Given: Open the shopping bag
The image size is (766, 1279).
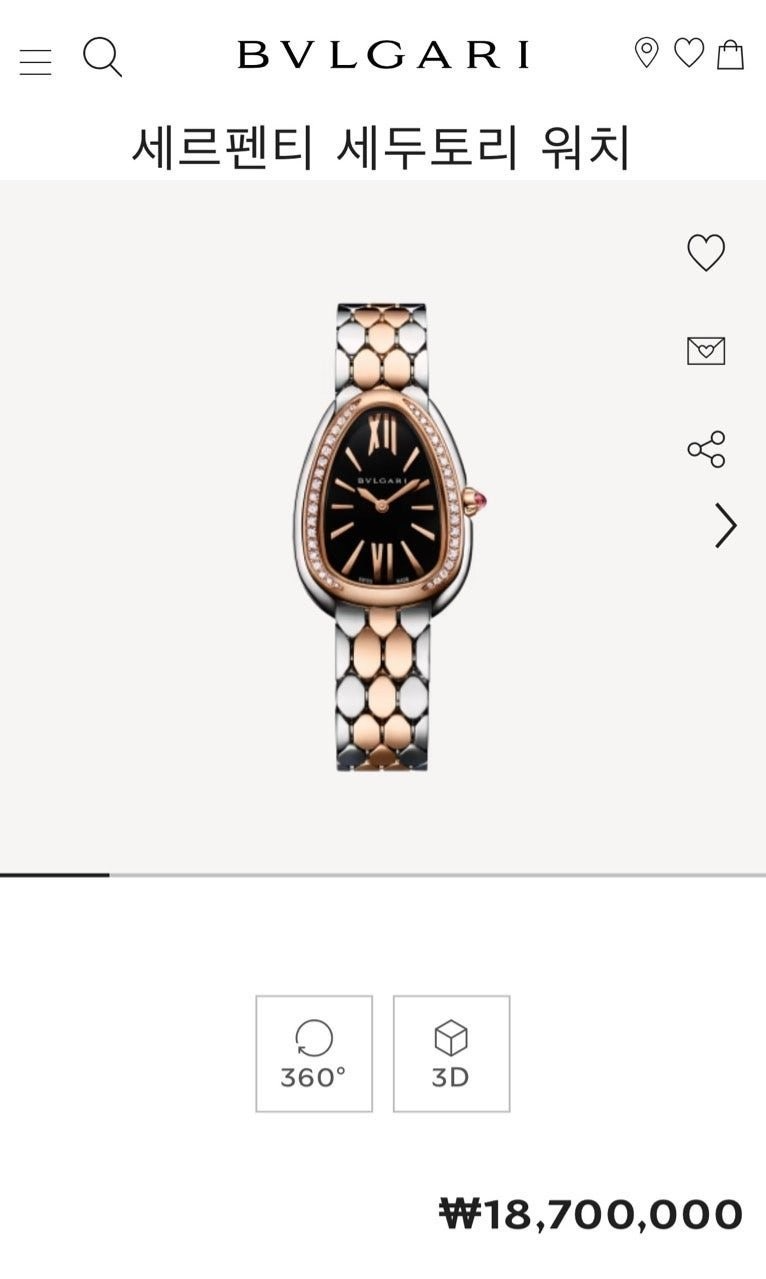Looking at the screenshot, I should [x=731, y=54].
